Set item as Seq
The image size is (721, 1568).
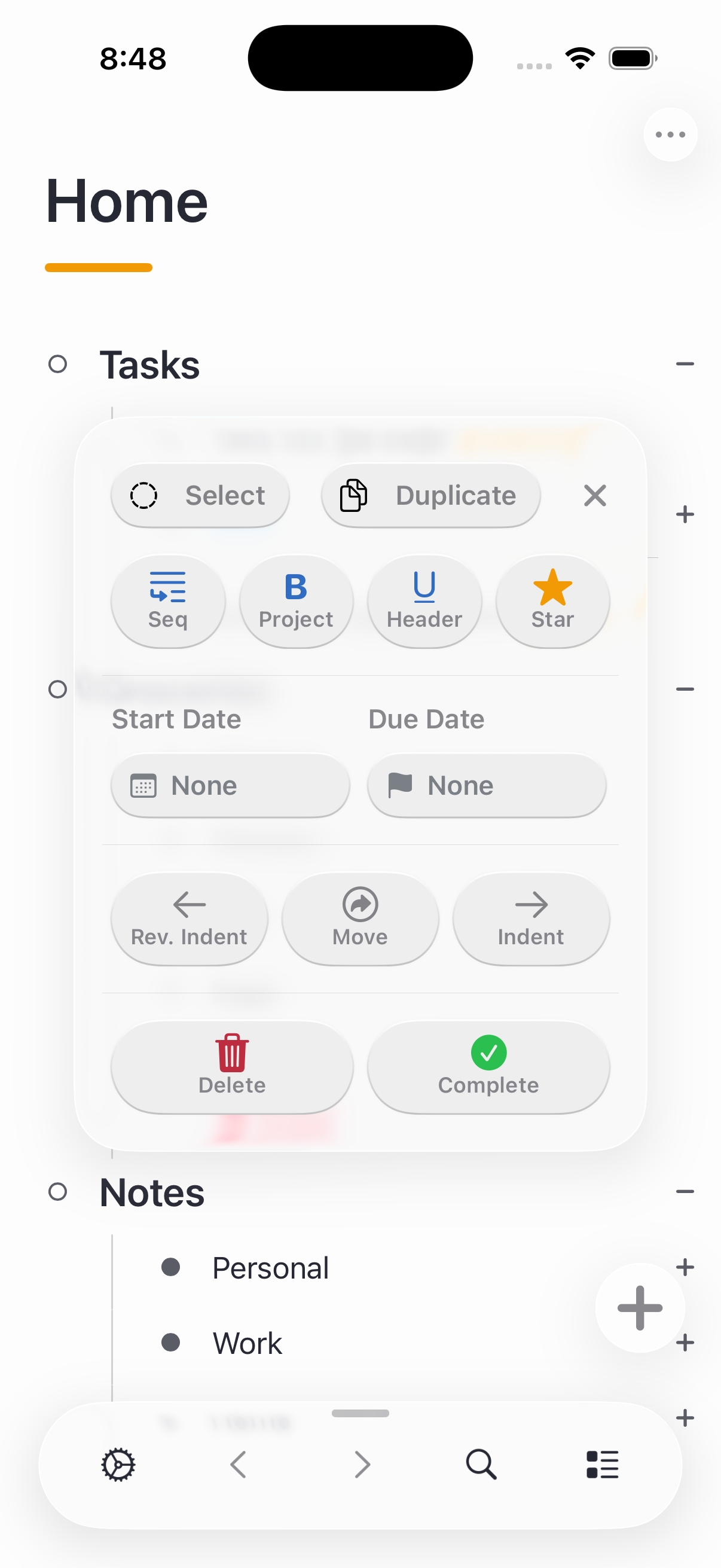(168, 601)
